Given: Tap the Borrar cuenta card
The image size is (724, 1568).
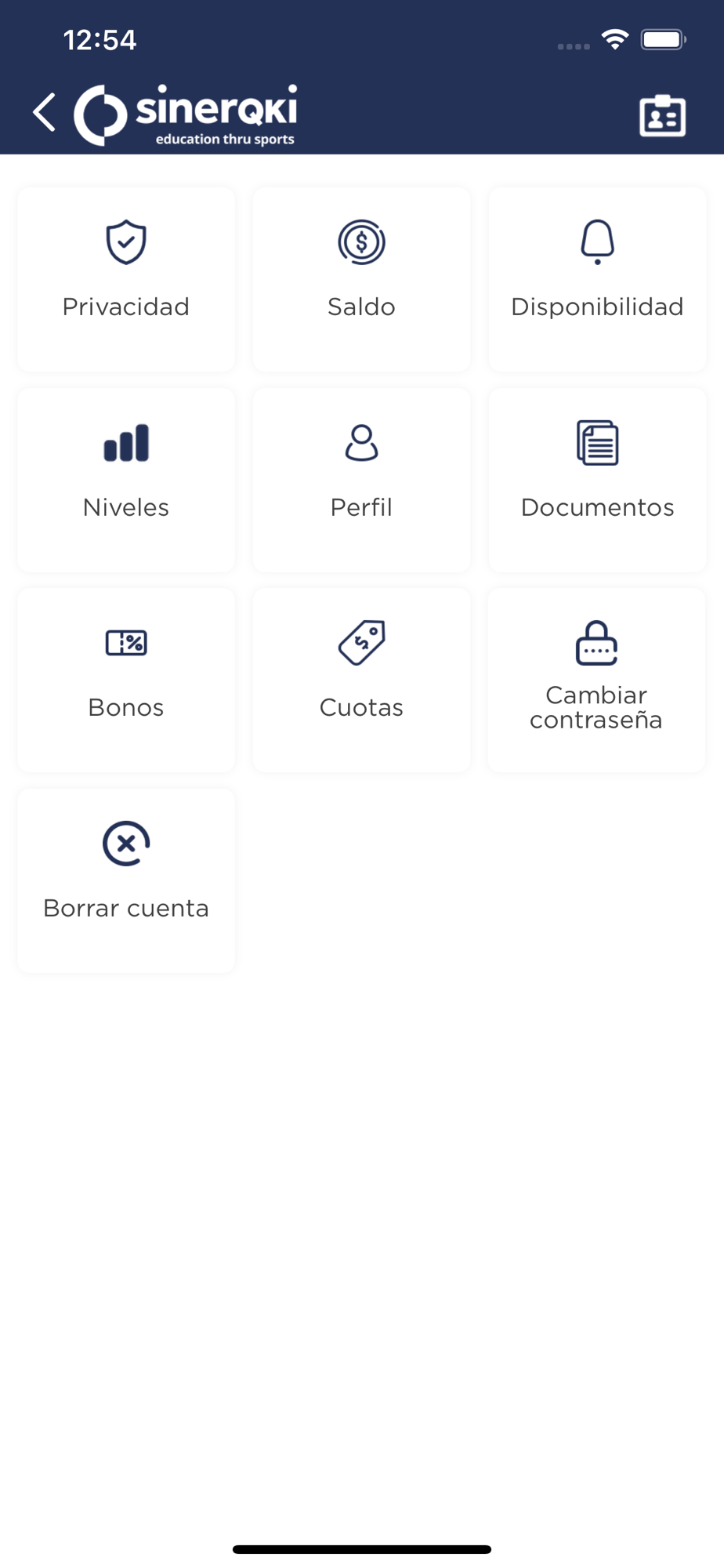Looking at the screenshot, I should click(x=126, y=881).
